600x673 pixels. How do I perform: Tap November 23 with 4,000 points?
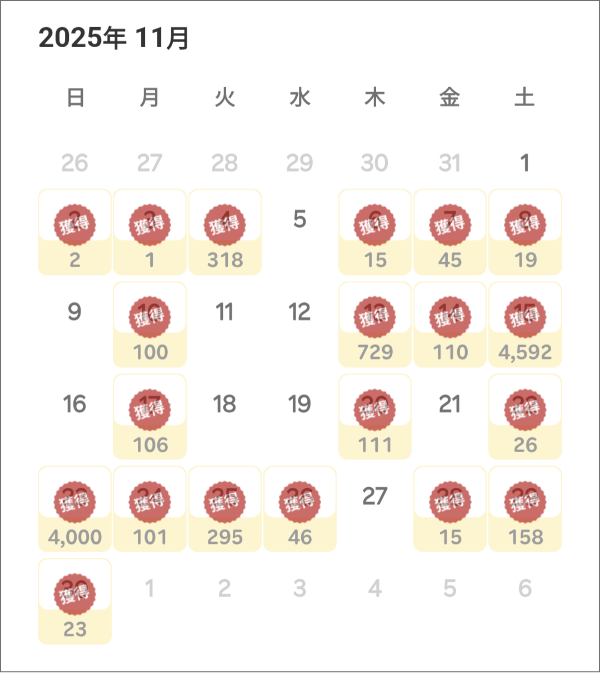tap(75, 508)
